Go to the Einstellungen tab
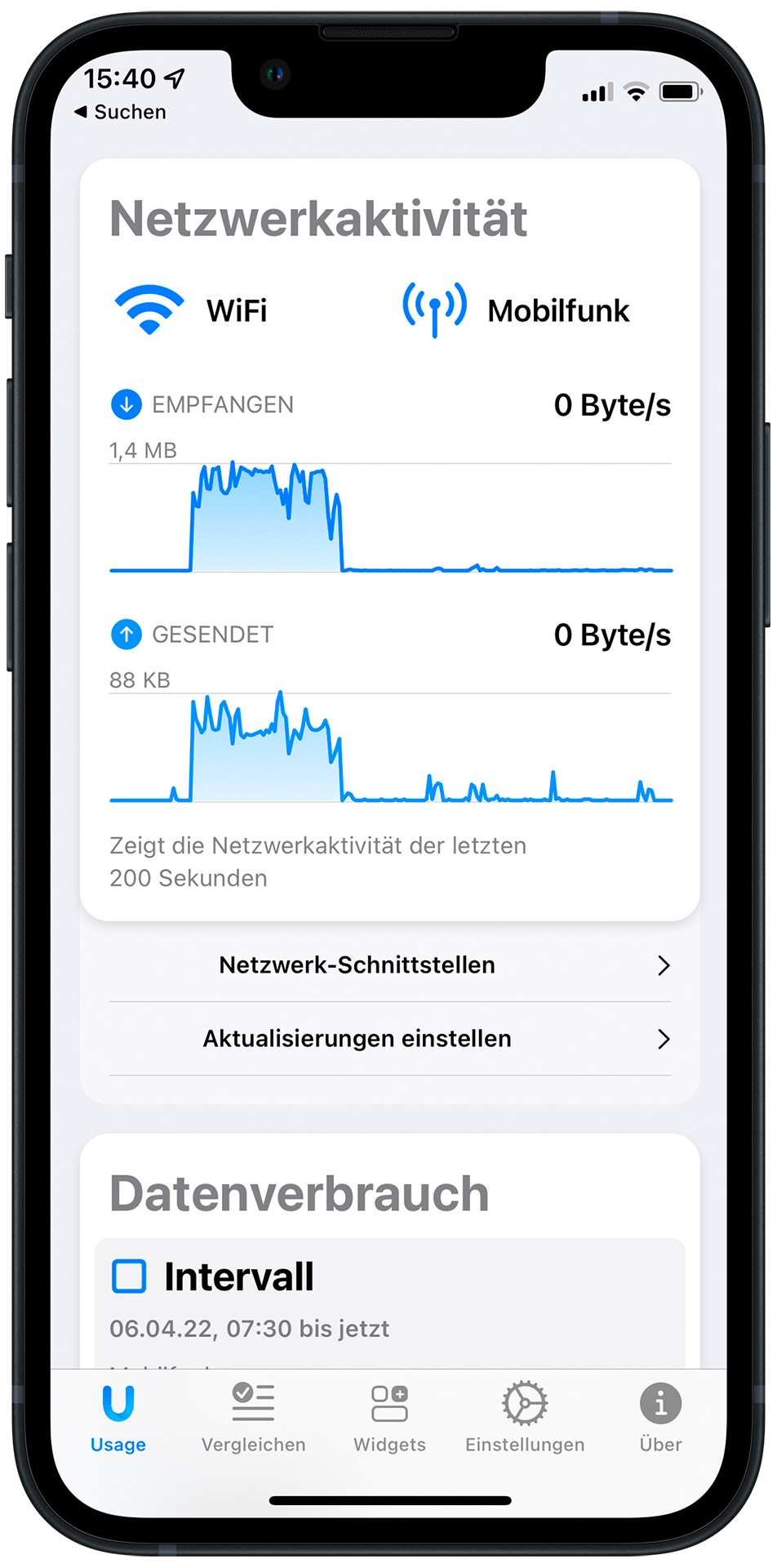This screenshot has height=1568, width=777. pos(525,1418)
